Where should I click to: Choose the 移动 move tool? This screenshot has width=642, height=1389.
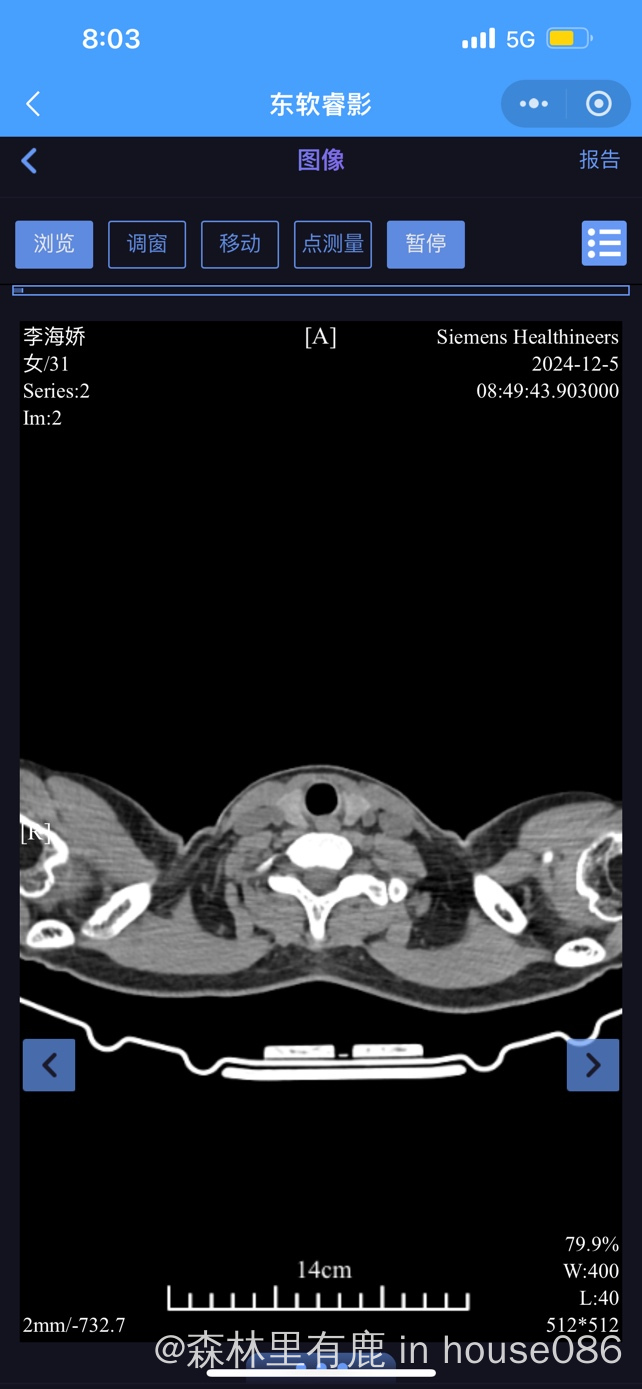240,244
